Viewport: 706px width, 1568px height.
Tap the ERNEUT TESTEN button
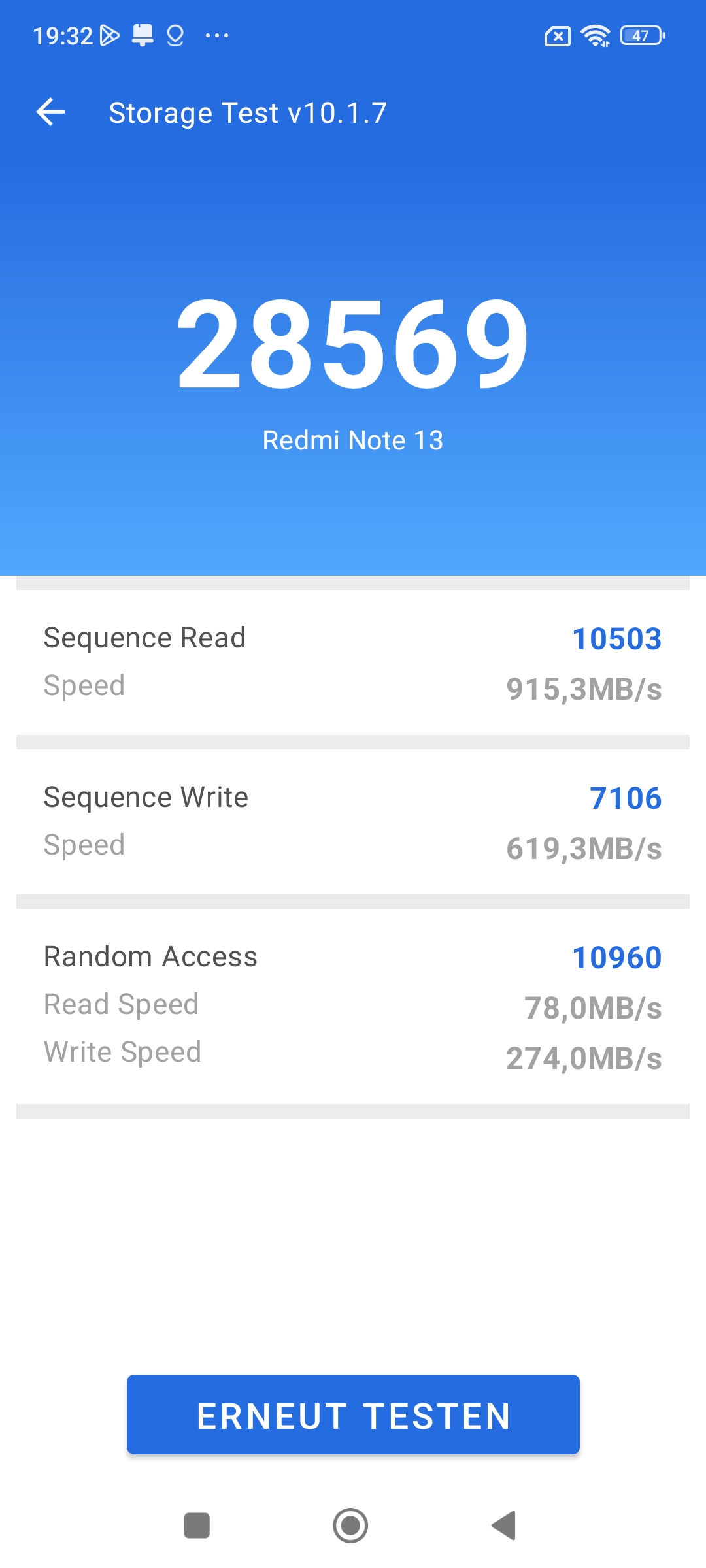click(x=353, y=1414)
